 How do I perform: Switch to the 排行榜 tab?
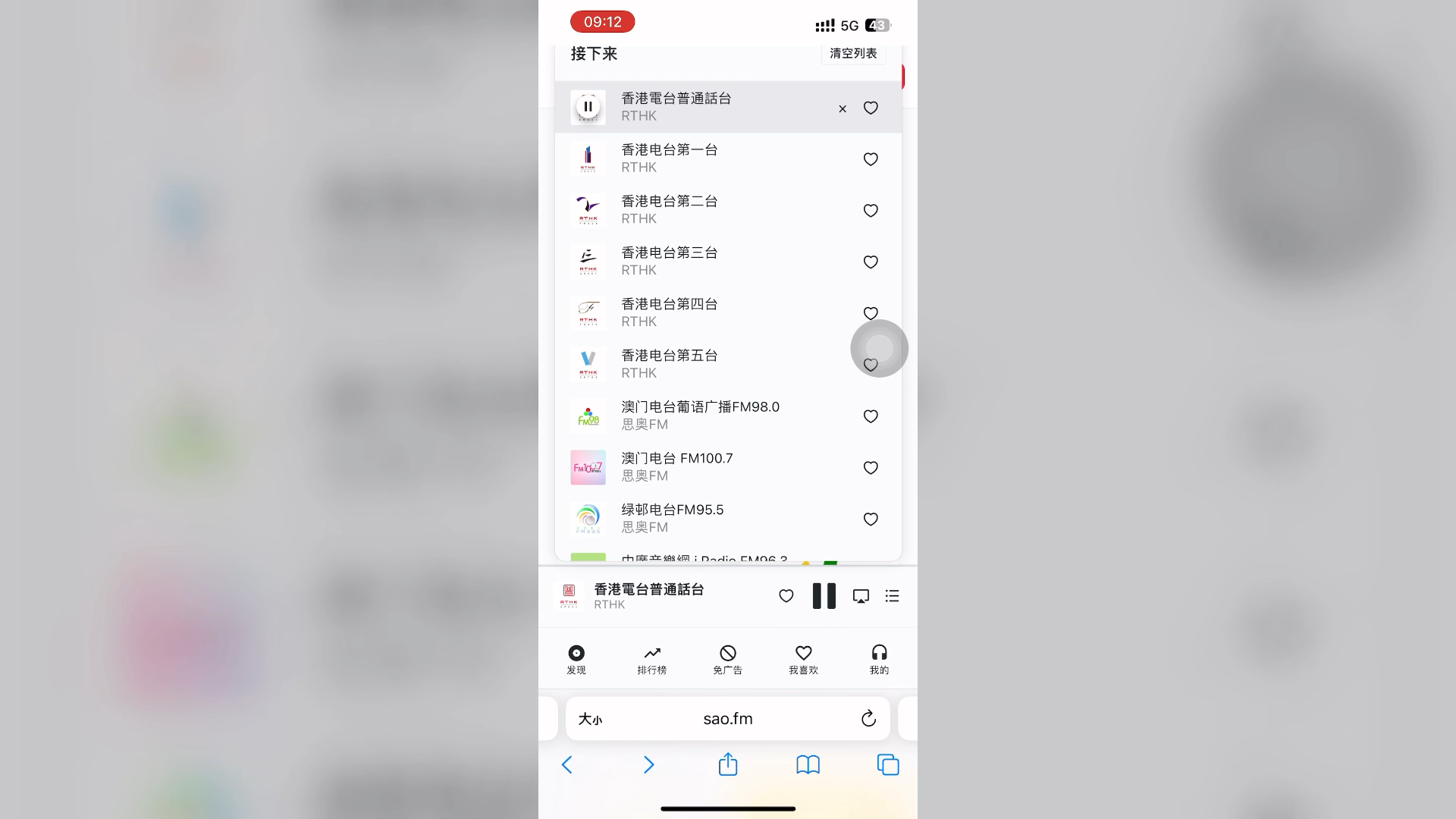click(x=652, y=659)
